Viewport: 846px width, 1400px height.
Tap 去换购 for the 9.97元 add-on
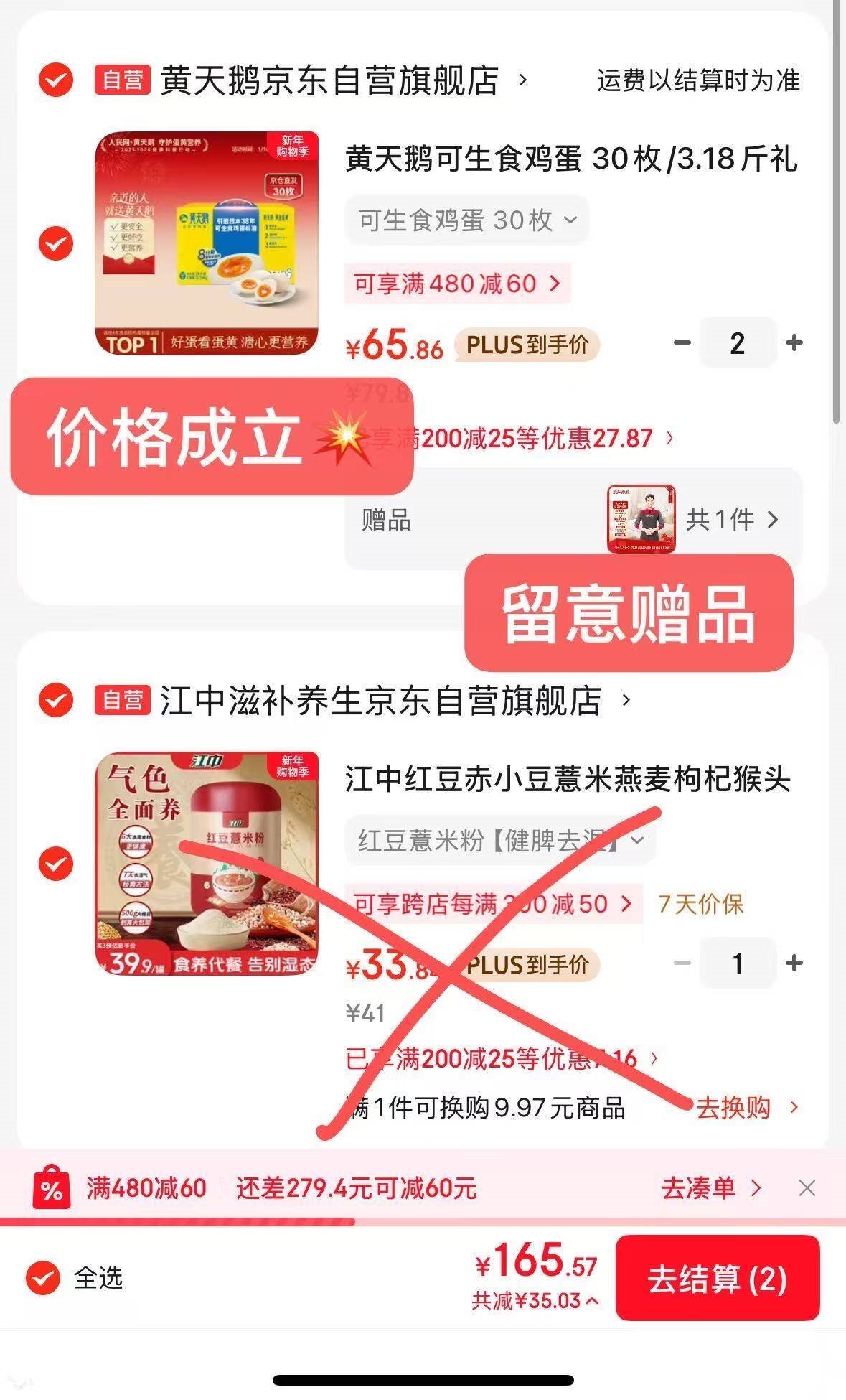click(746, 1108)
